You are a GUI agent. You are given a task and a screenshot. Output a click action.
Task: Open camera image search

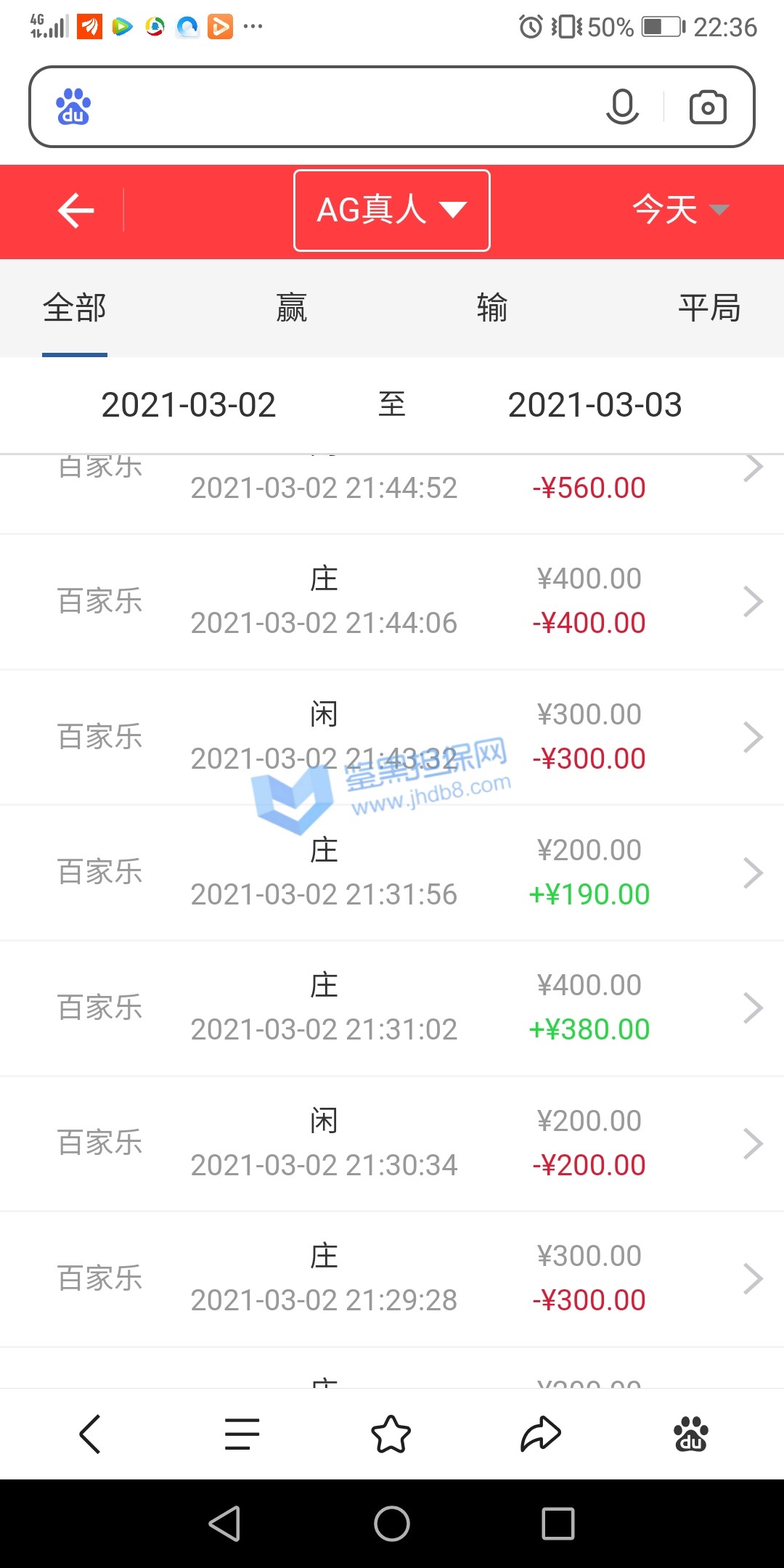coord(708,107)
